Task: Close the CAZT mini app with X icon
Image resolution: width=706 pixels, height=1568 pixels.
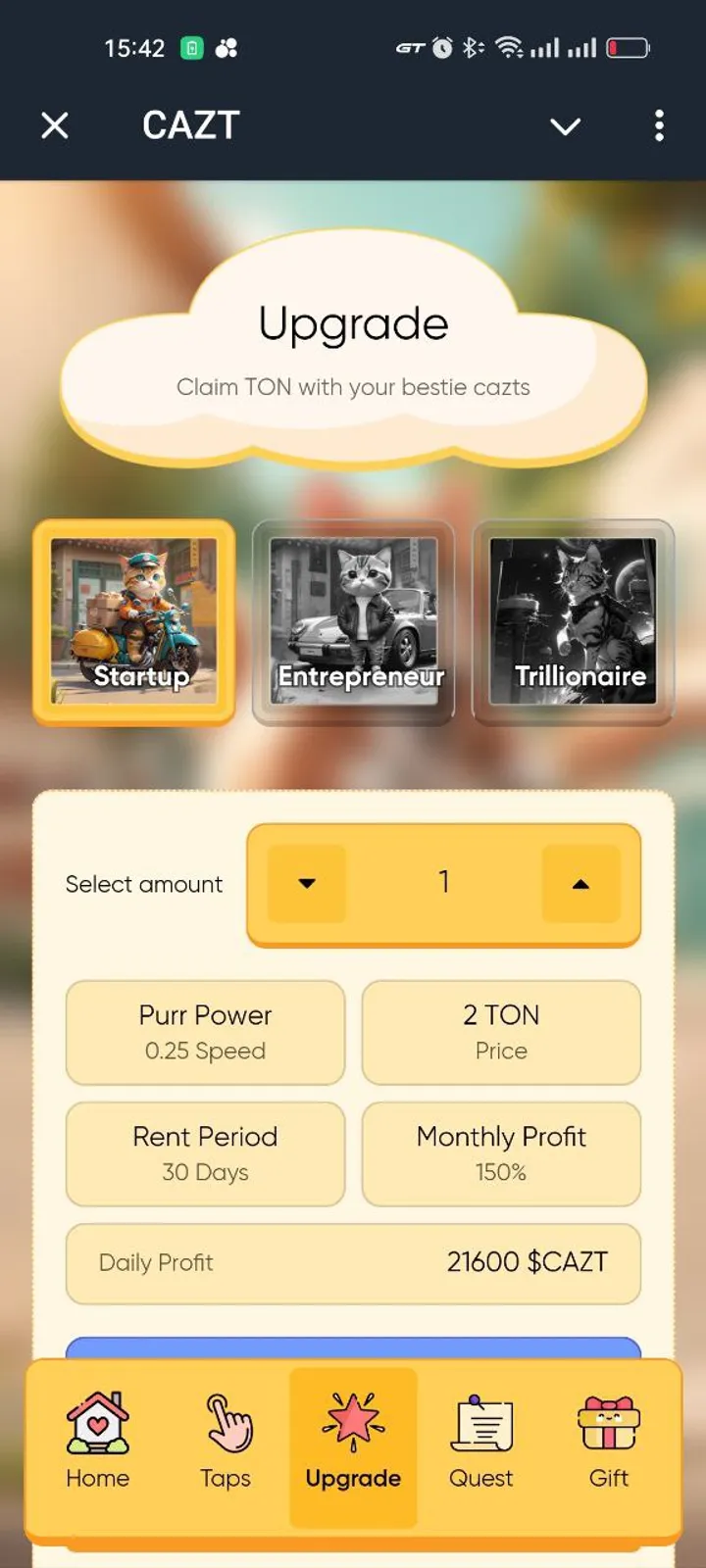Action: (x=55, y=125)
